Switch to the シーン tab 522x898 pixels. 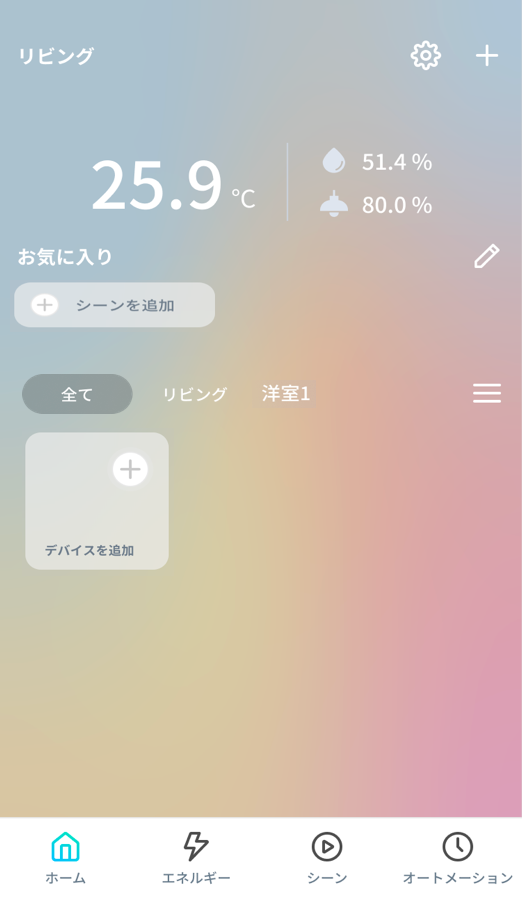pyautogui.click(x=327, y=857)
